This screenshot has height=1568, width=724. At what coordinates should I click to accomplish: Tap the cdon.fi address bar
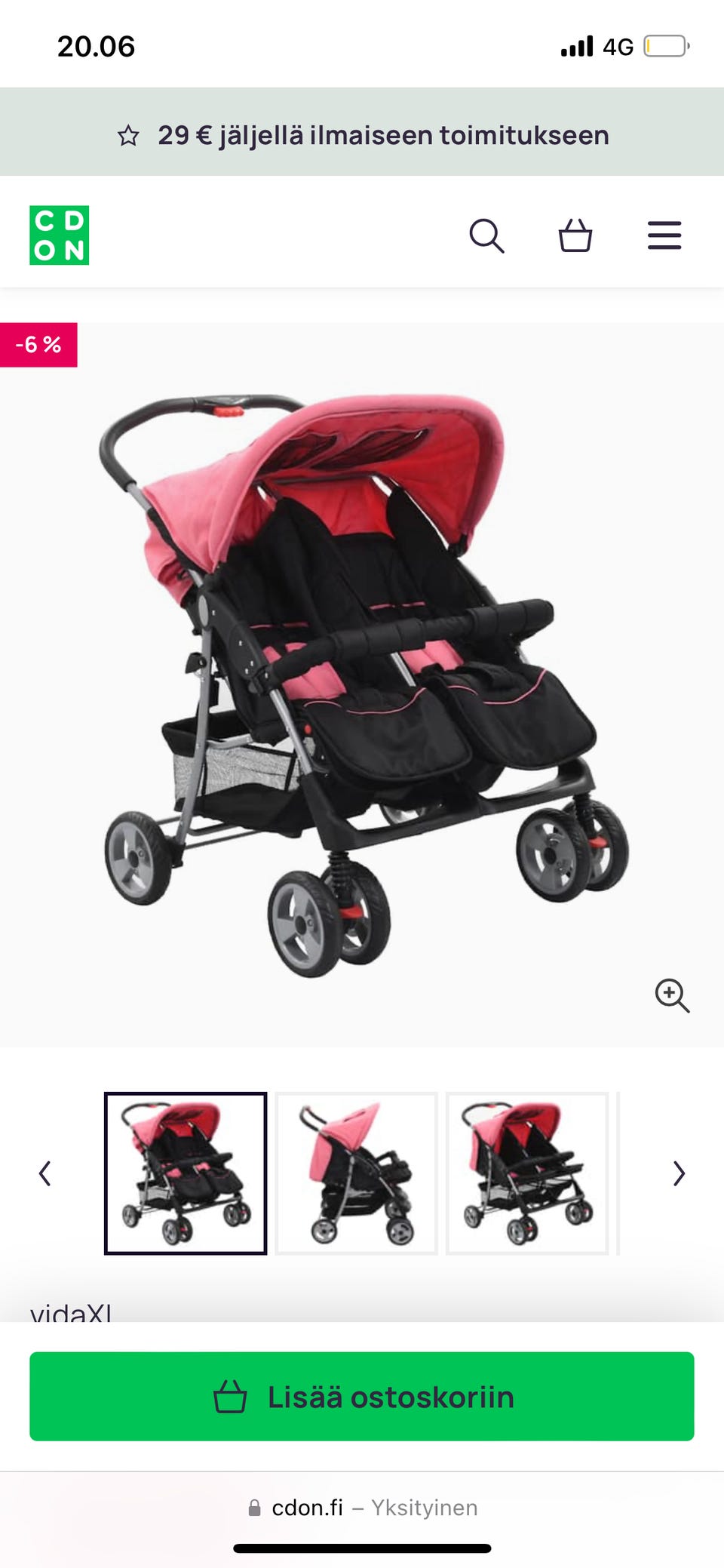(x=362, y=1508)
